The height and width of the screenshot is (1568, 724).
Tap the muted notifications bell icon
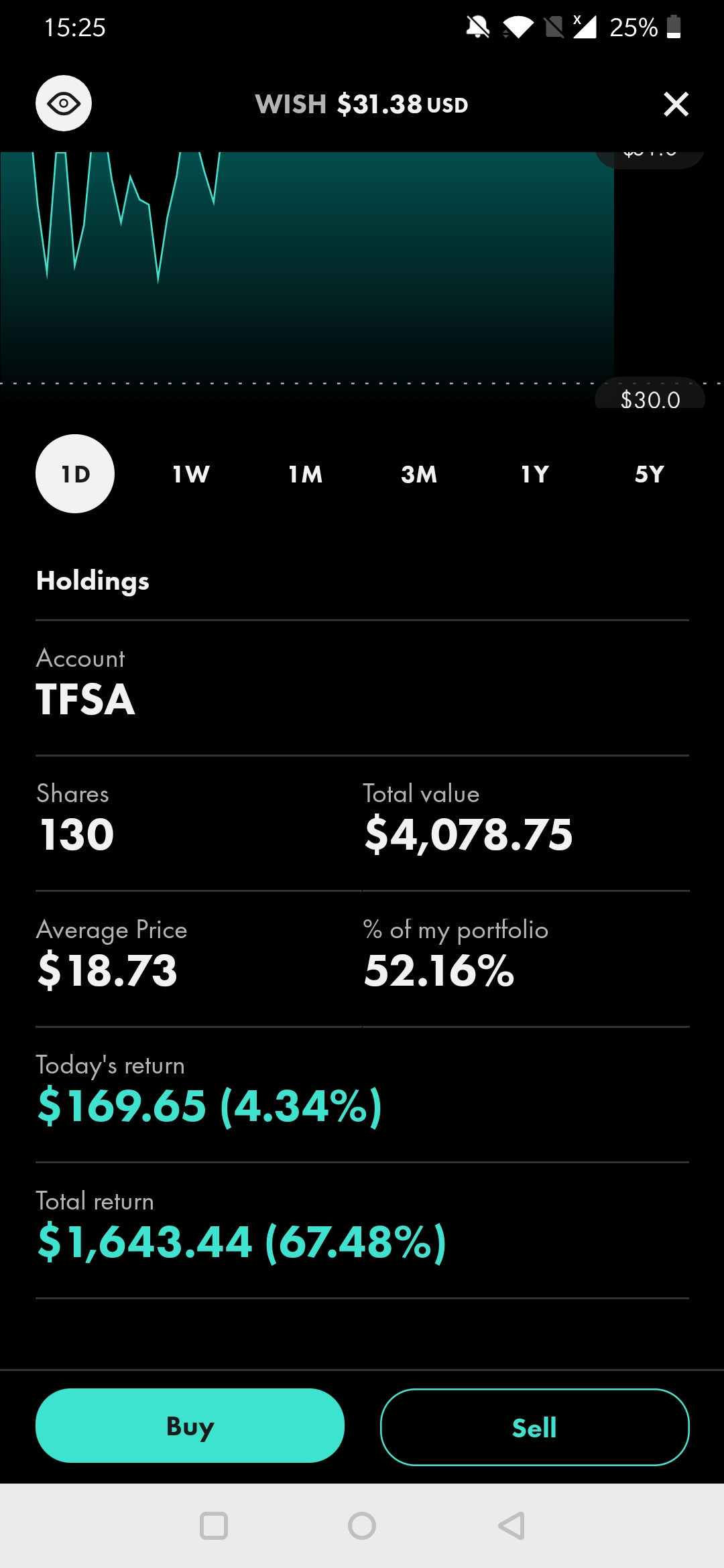(478, 27)
